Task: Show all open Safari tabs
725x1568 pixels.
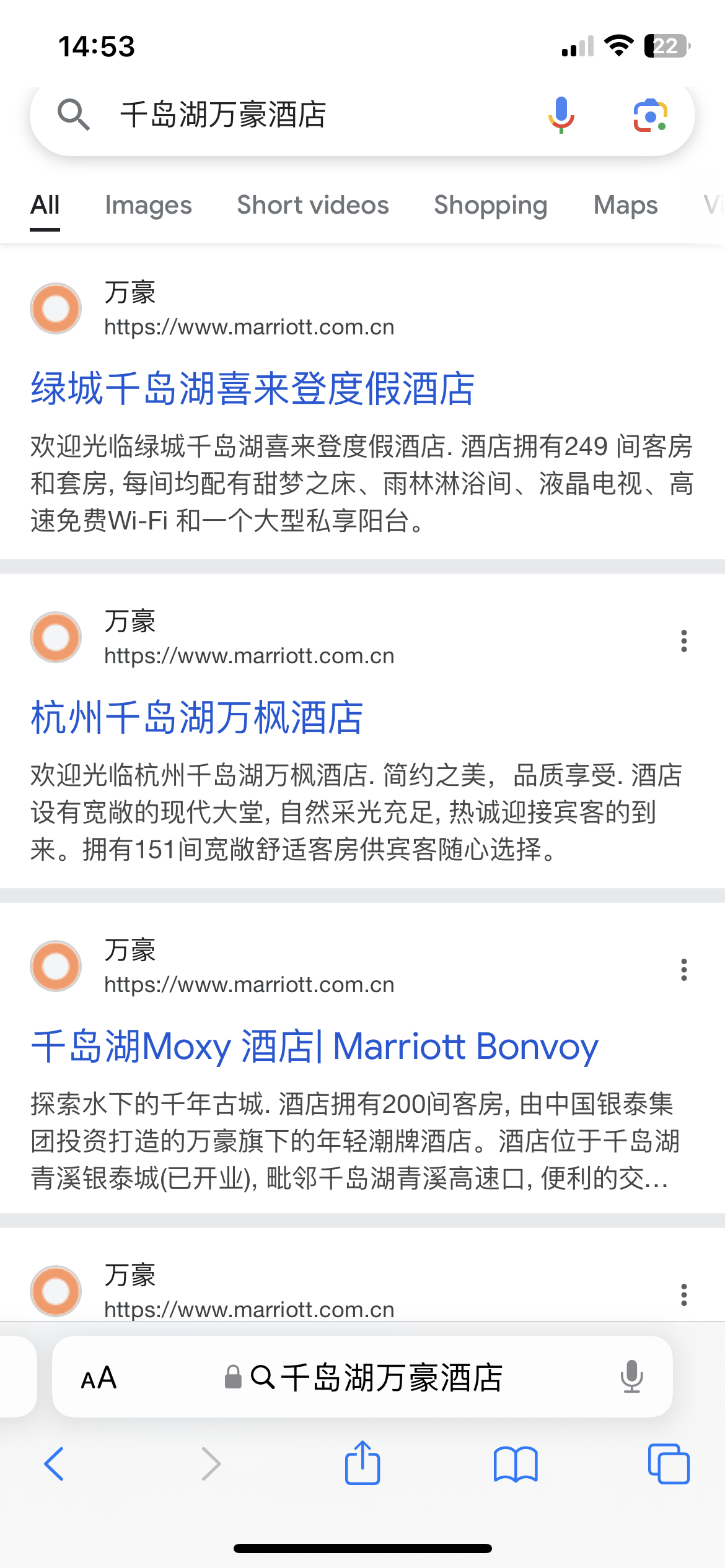Action: [668, 1464]
